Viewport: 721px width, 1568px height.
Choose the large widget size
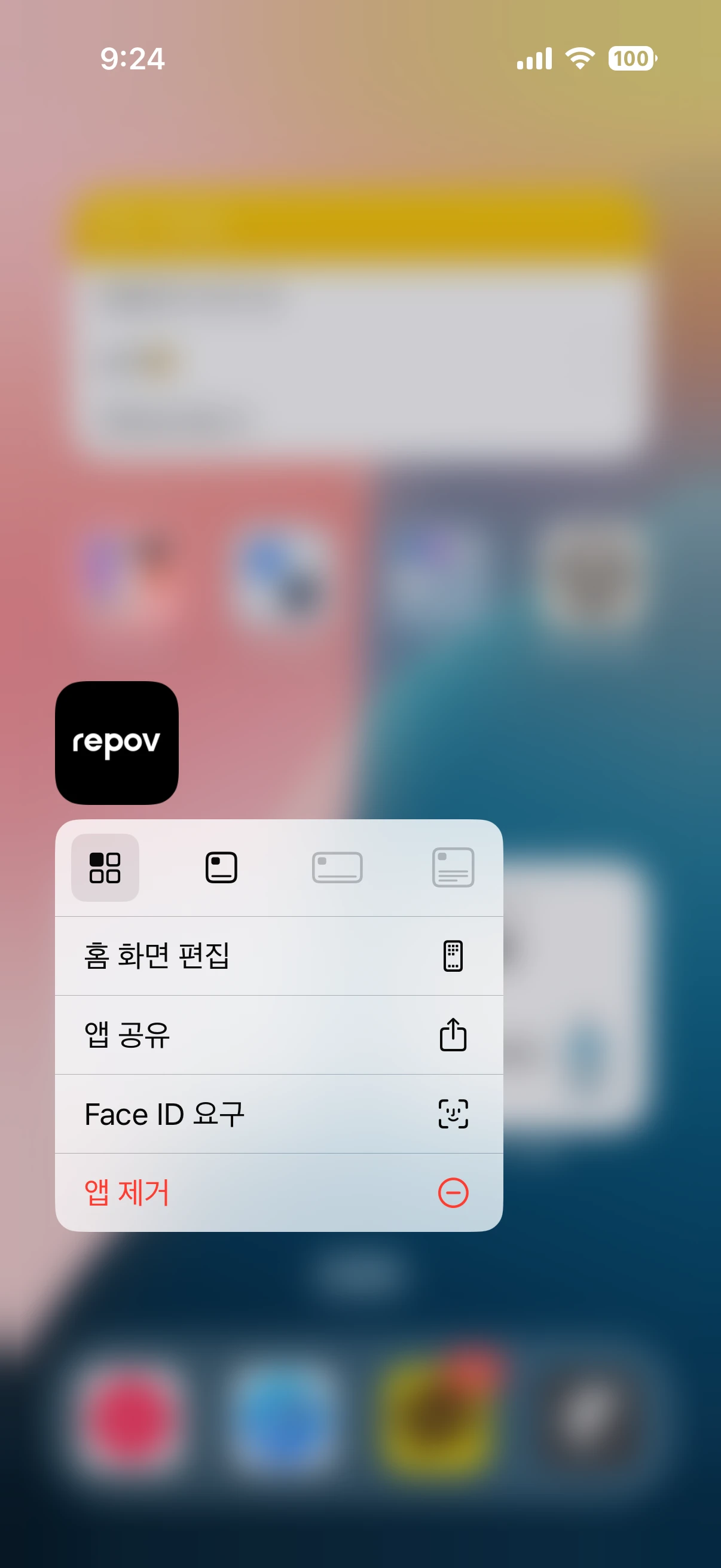coord(453,867)
